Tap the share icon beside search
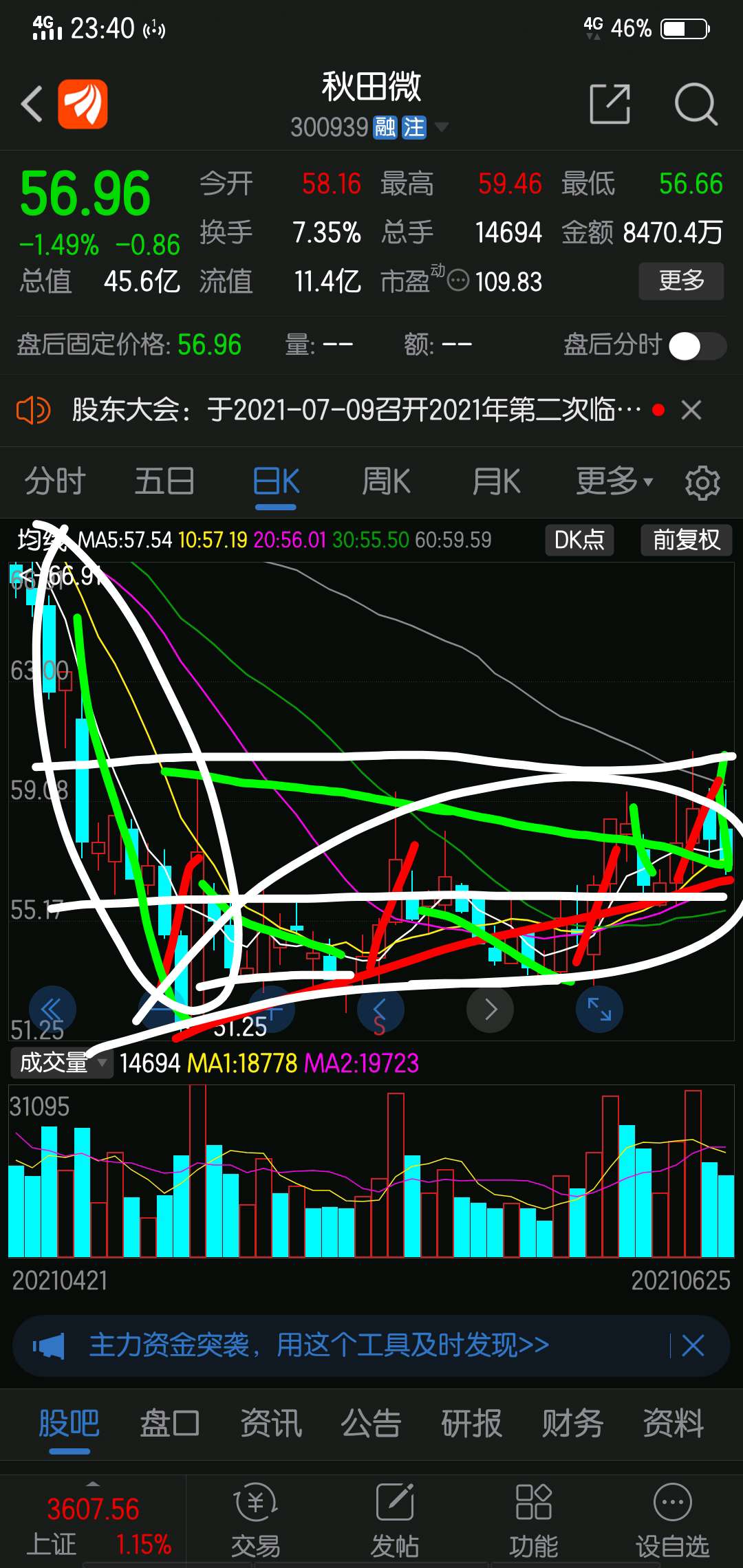Screen dimensions: 743x1568 610,102
